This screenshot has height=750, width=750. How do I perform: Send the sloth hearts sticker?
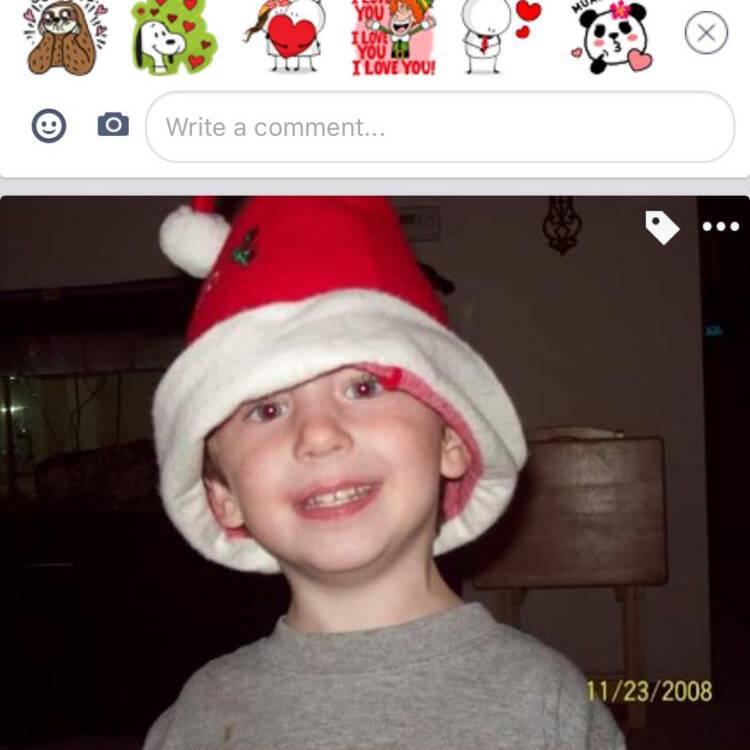point(60,37)
